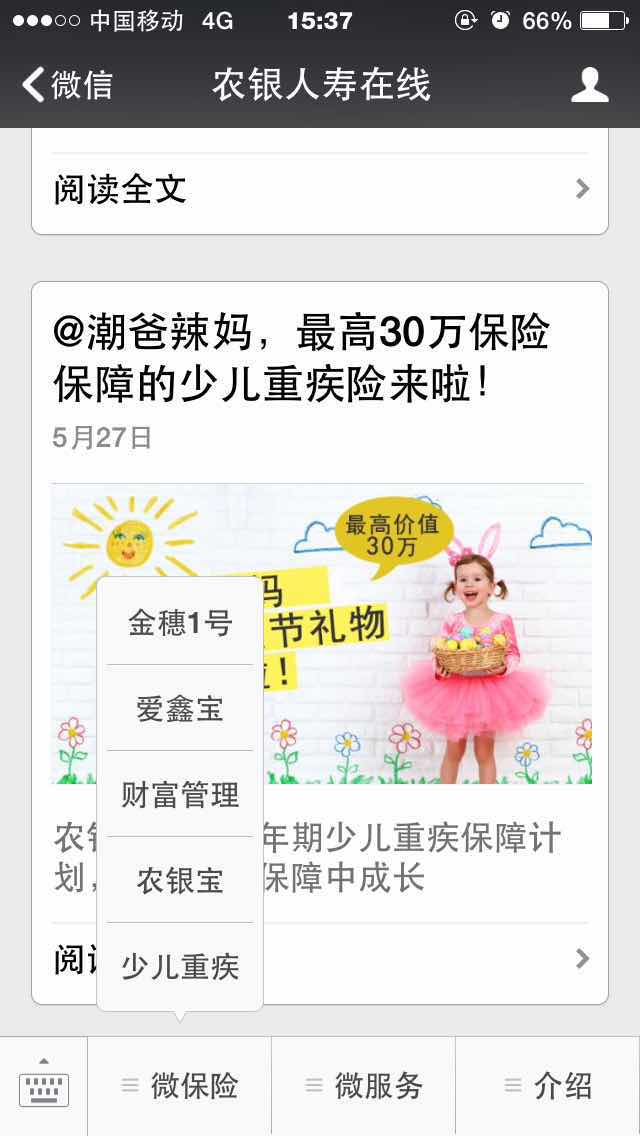This screenshot has height=1136, width=640.
Task: Open 阅读全文 of the top article
Action: point(320,189)
